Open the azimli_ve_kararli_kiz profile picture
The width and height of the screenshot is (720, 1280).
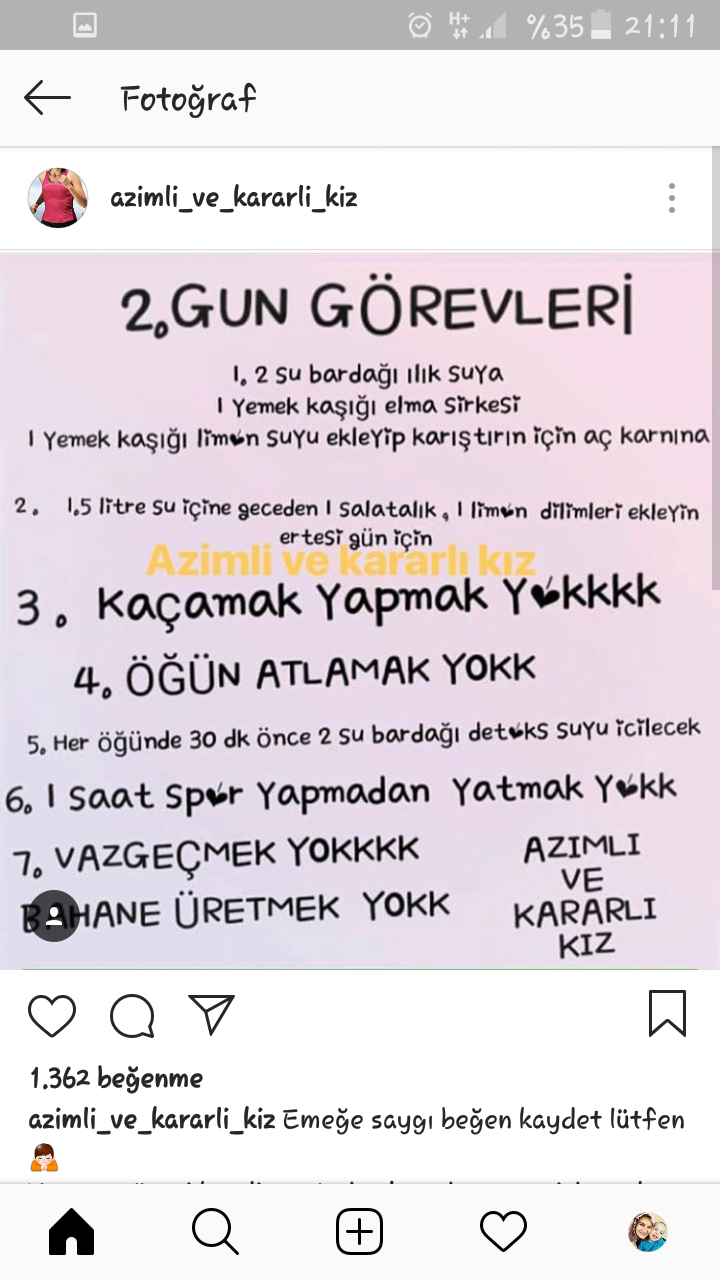point(58,198)
